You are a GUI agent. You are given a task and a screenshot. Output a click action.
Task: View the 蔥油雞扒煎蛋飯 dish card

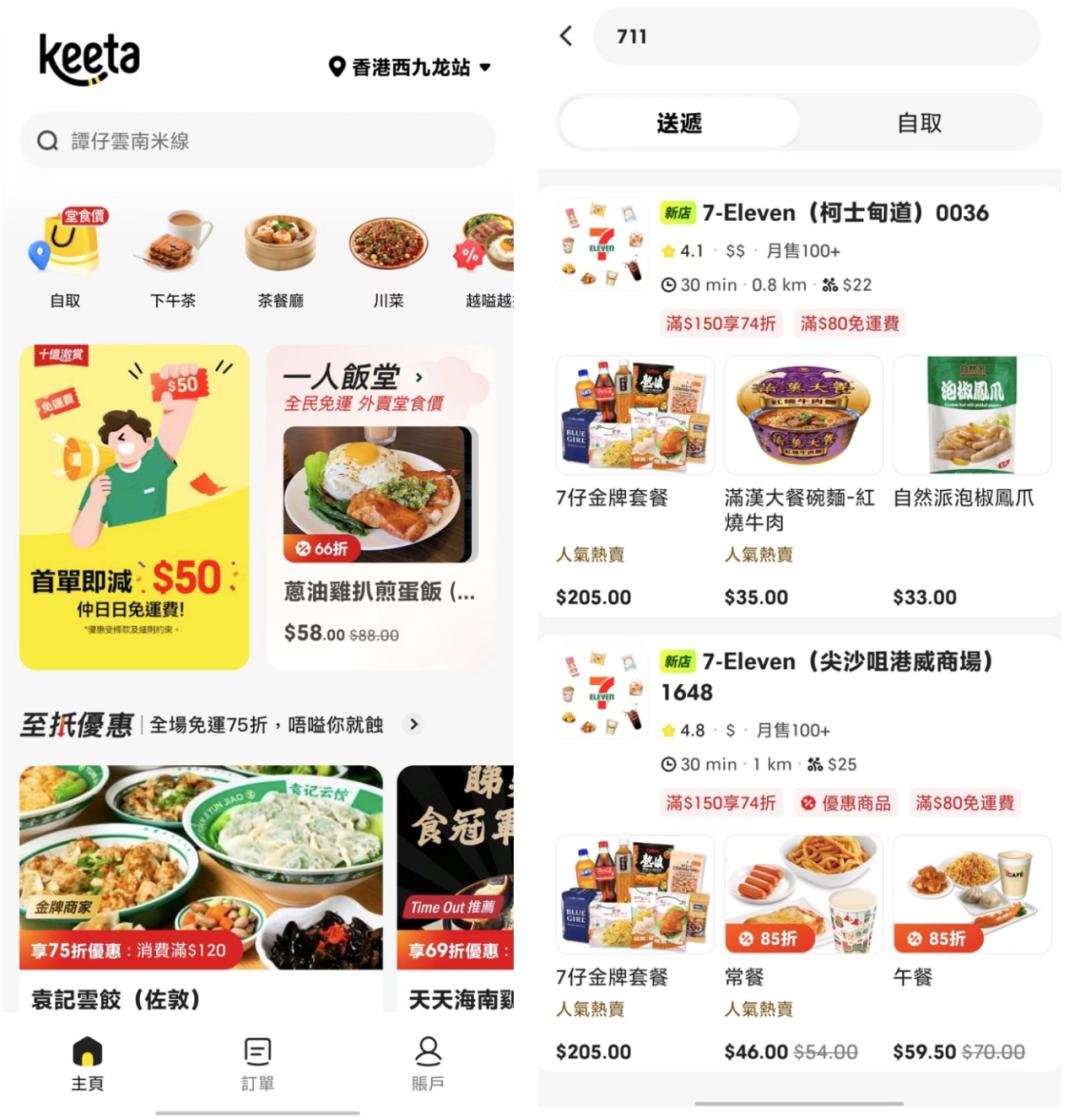pos(380,530)
